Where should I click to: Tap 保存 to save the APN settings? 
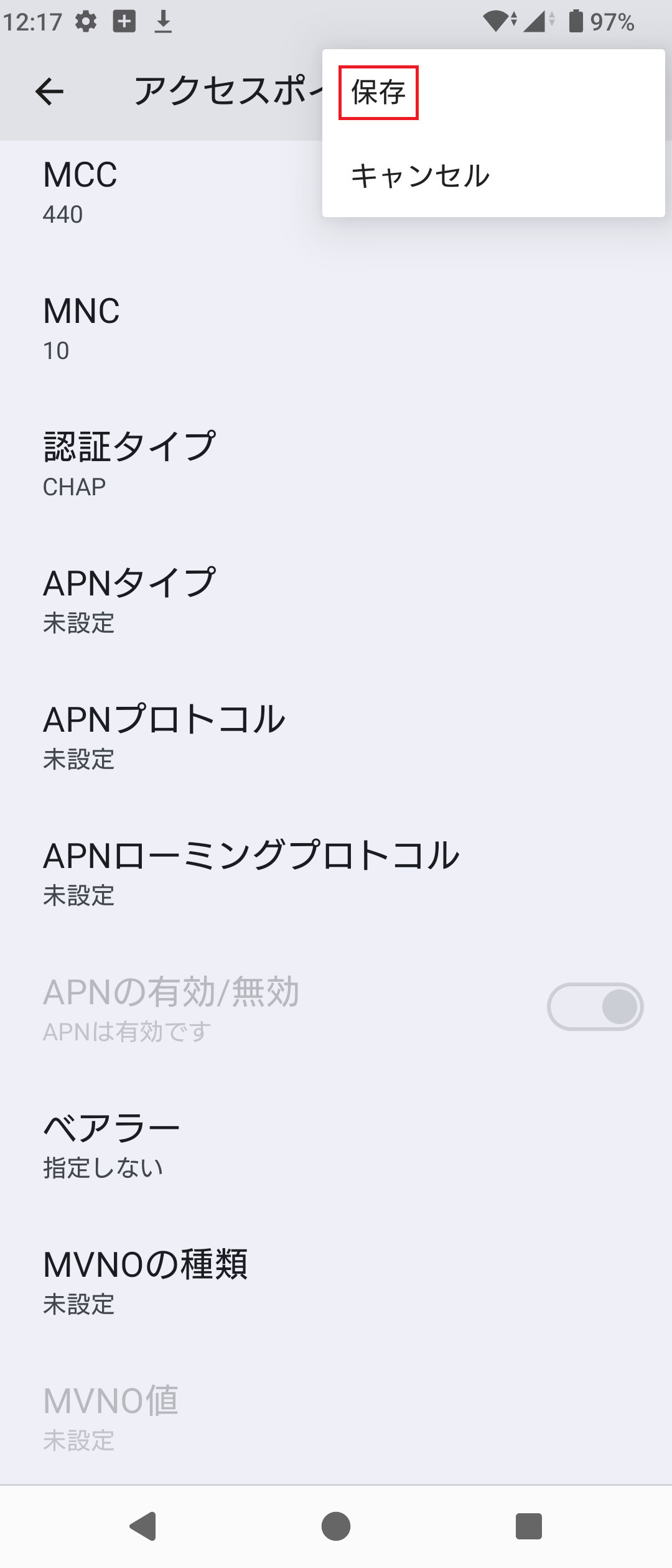pos(378,93)
